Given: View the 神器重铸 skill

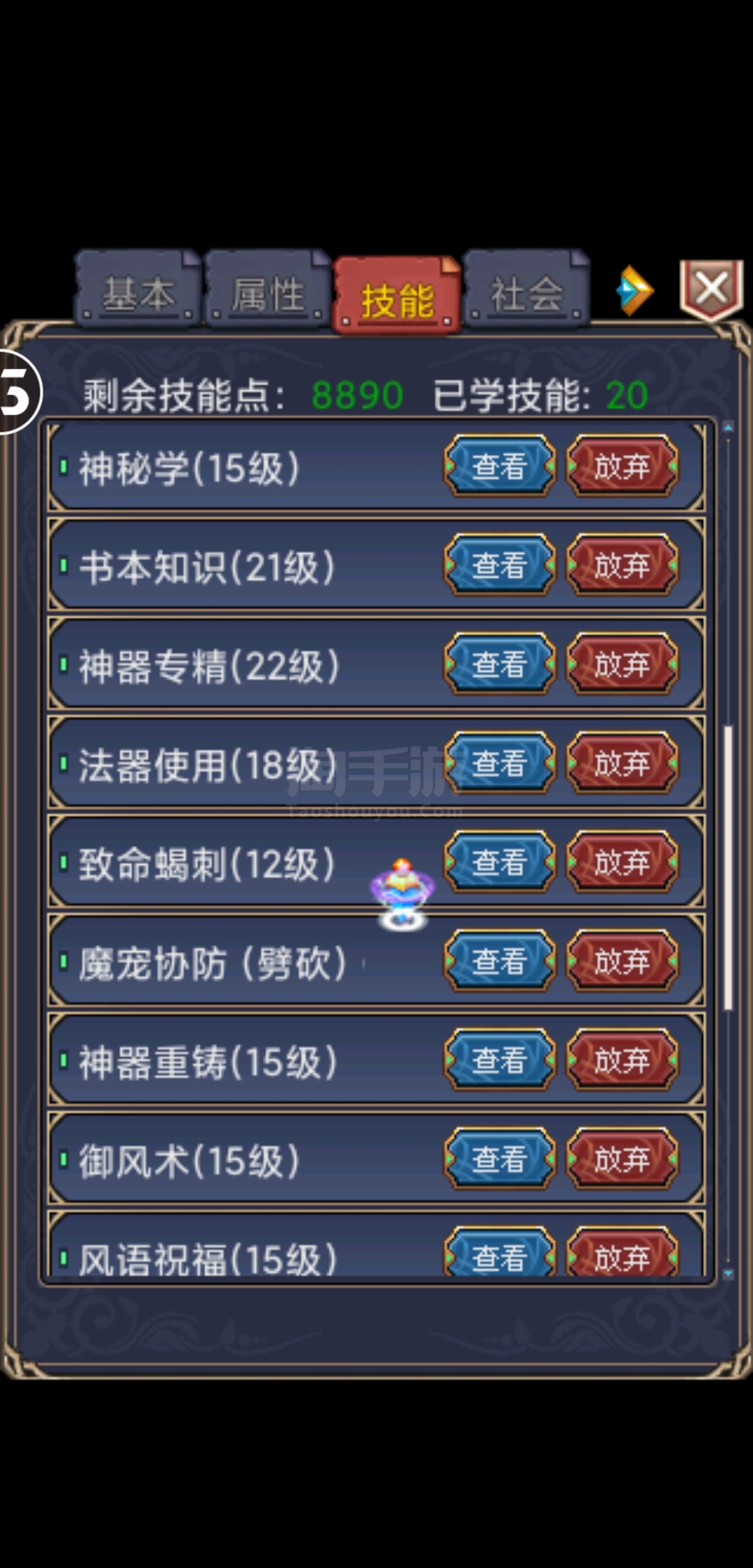Looking at the screenshot, I should pos(500,1060).
